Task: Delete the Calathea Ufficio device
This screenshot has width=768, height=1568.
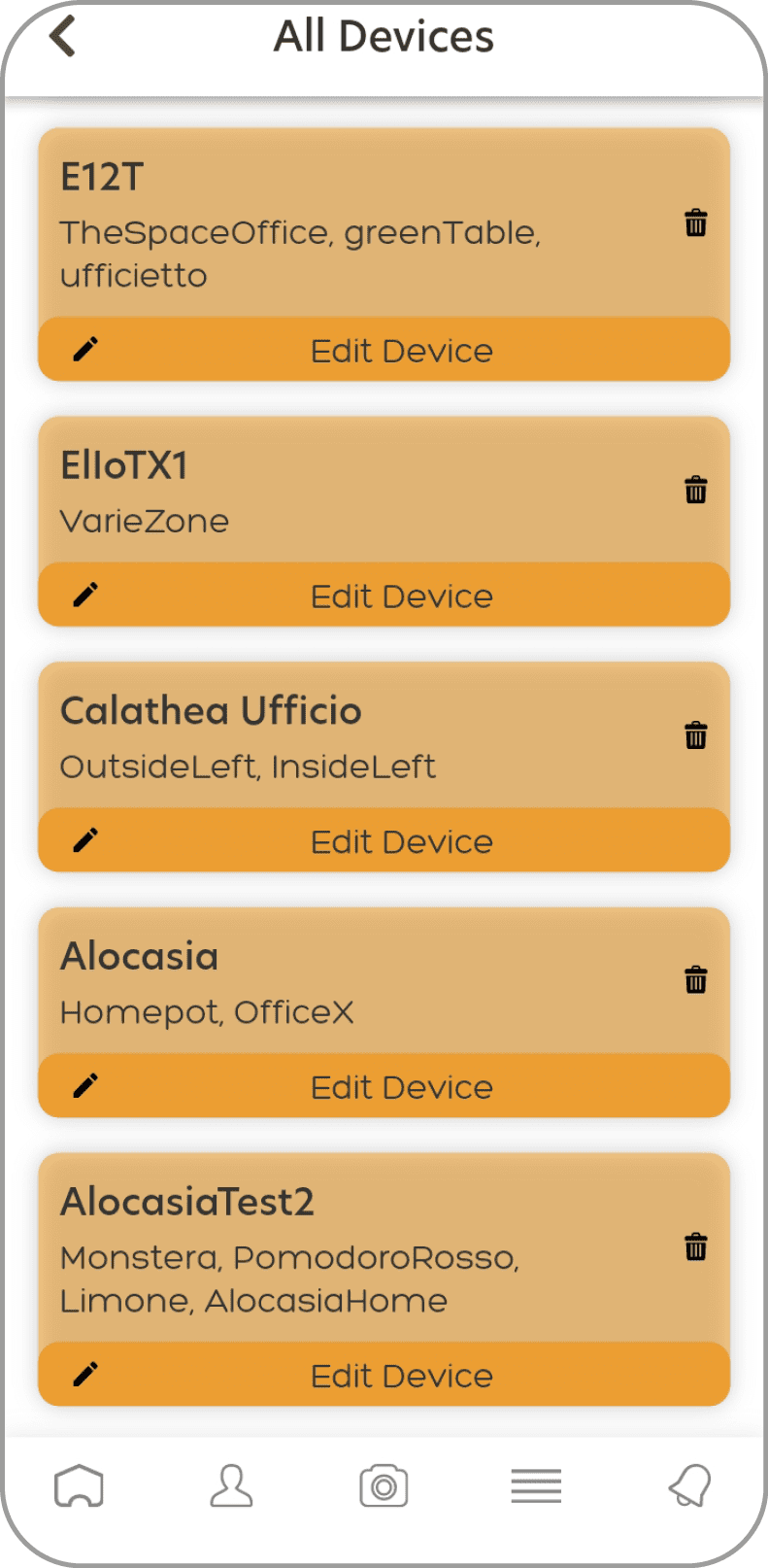Action: 696,735
